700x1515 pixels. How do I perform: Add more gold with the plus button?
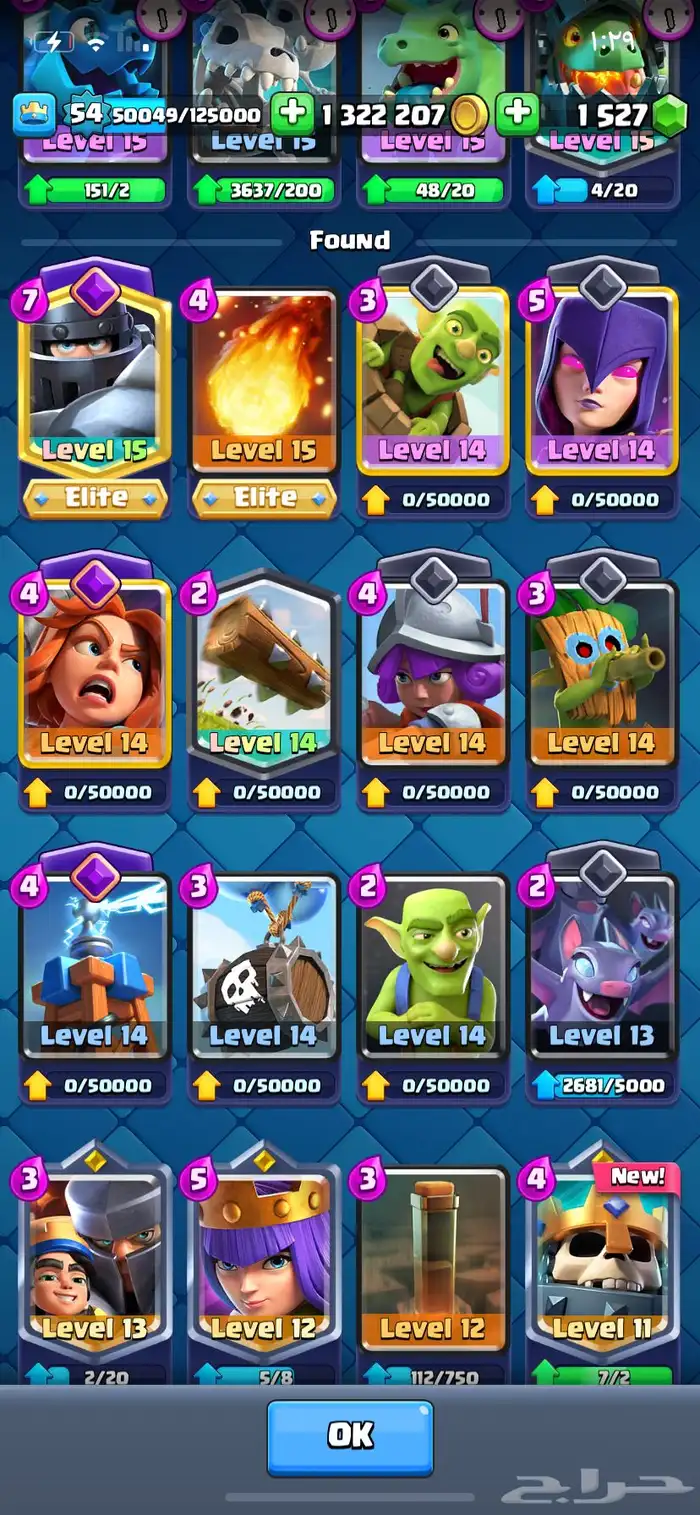(x=292, y=114)
